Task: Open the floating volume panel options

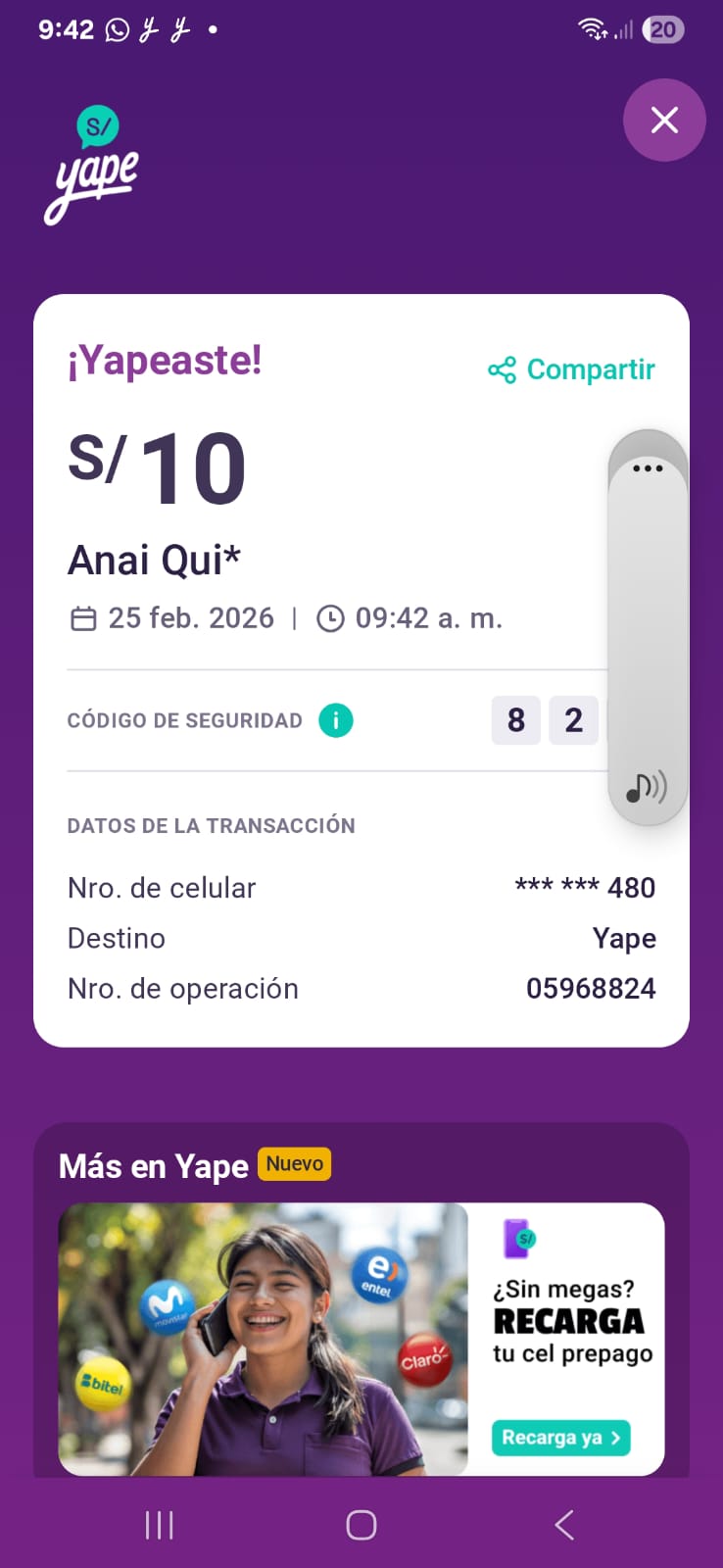Action: pos(648,468)
